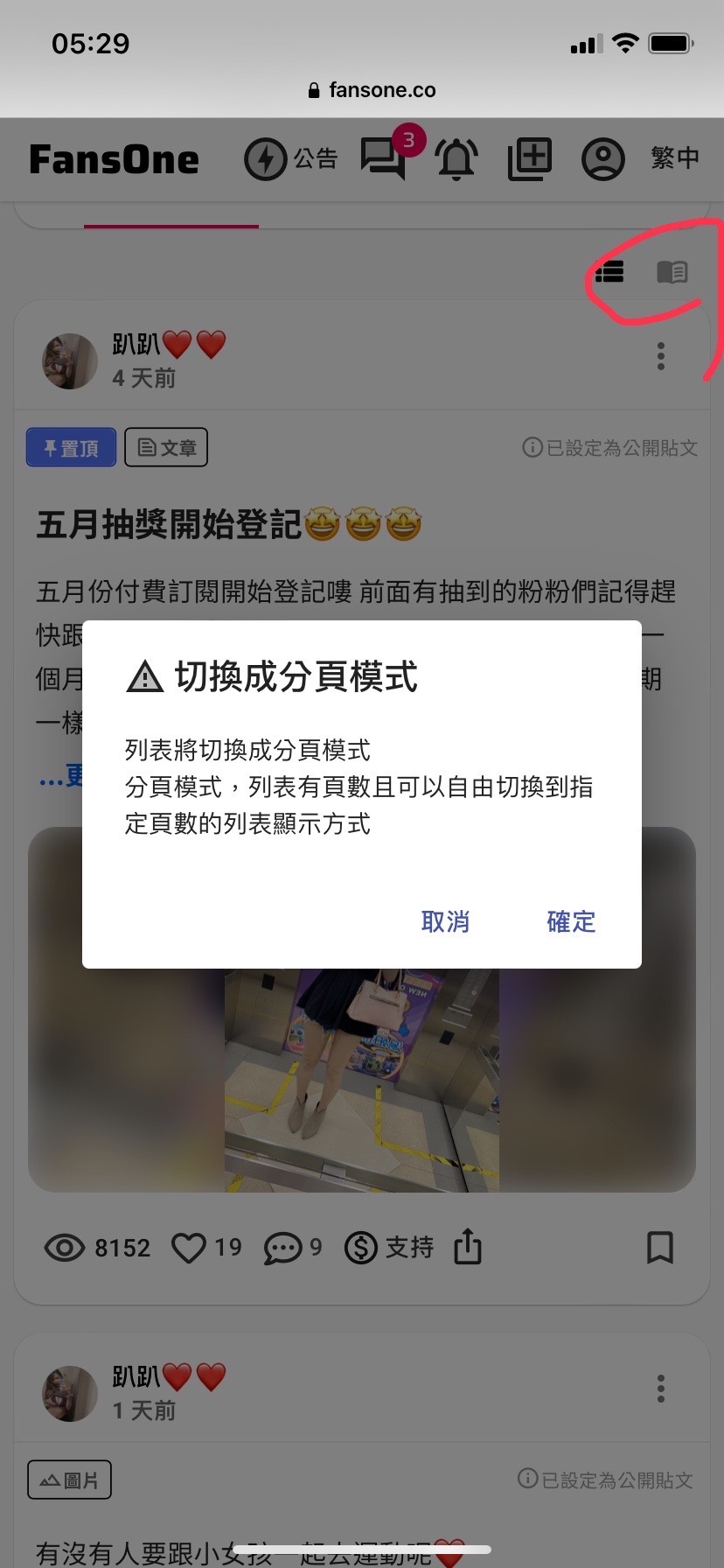Screen dimensions: 724x1568
Task: Open the overflow menu on the 1 天前 post
Action: (661, 1389)
